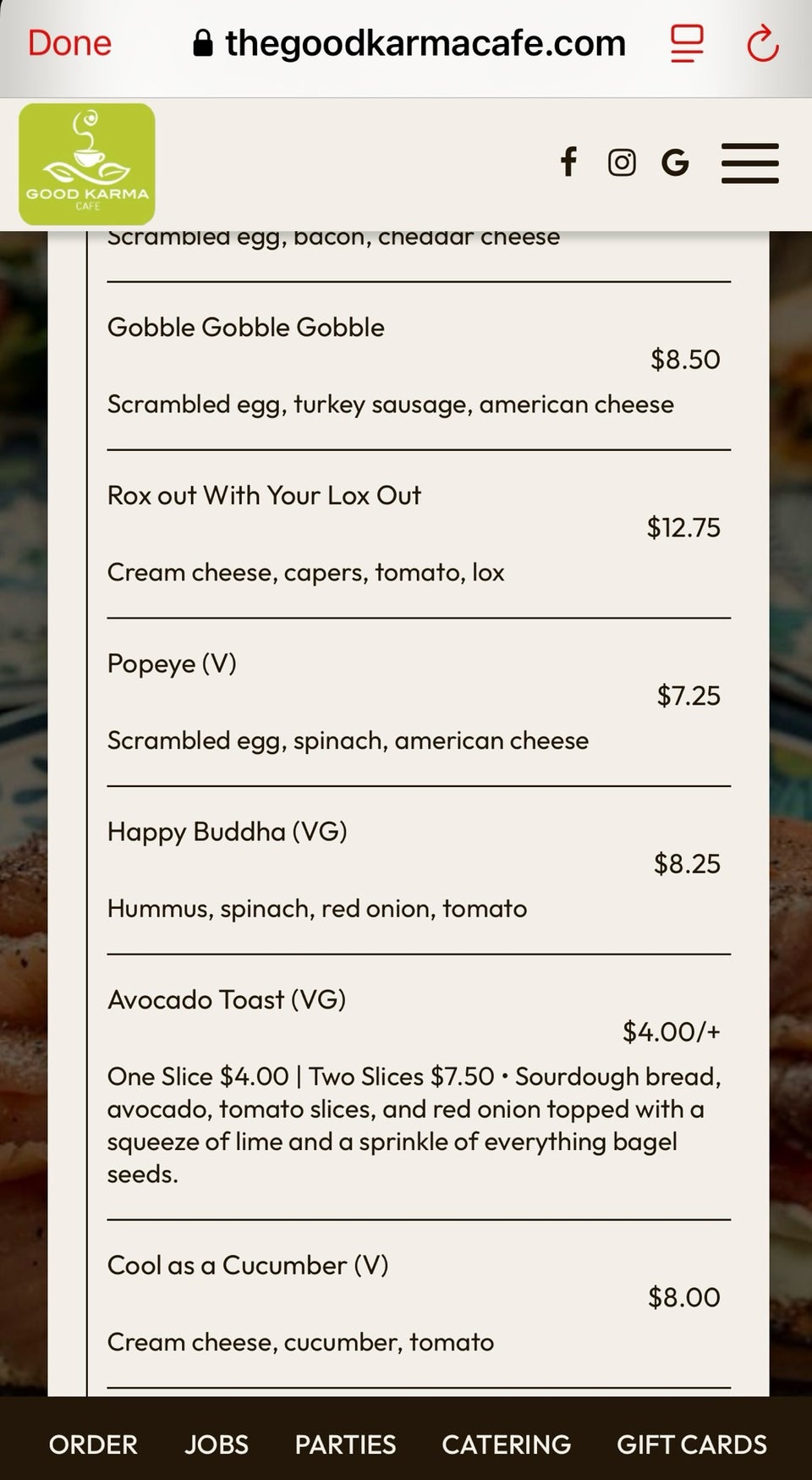The image size is (812, 1480).
Task: Go to the Jobs page
Action: [x=217, y=1444]
